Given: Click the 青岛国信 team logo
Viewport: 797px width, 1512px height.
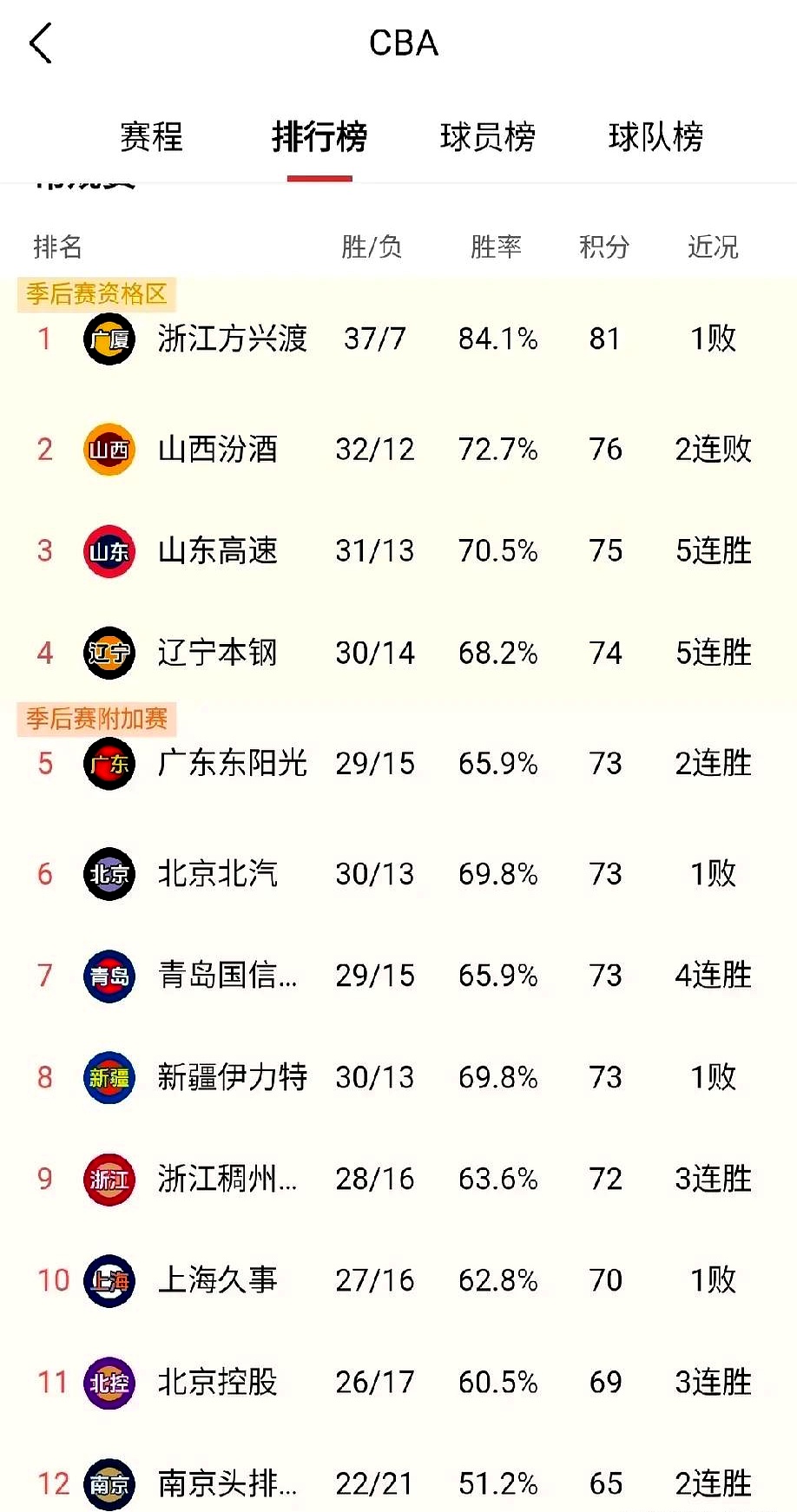Looking at the screenshot, I should coord(109,976).
